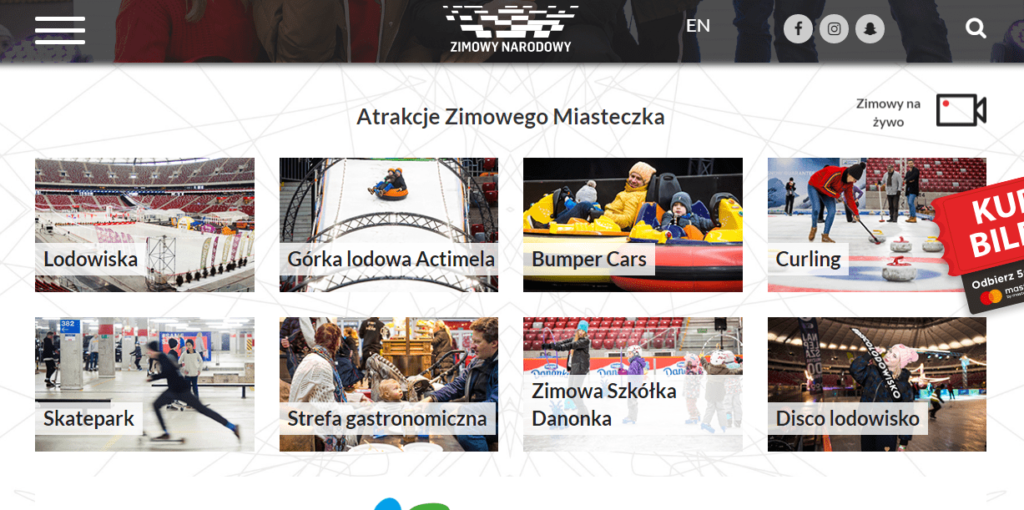Tap the search magnifier icon

[976, 29]
